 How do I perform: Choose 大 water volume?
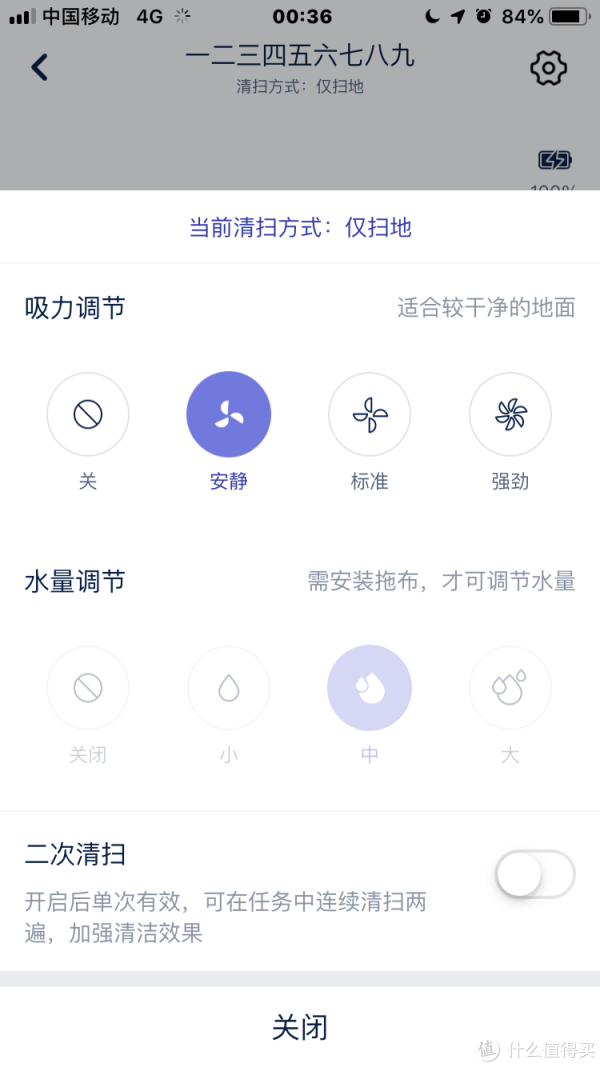point(510,688)
